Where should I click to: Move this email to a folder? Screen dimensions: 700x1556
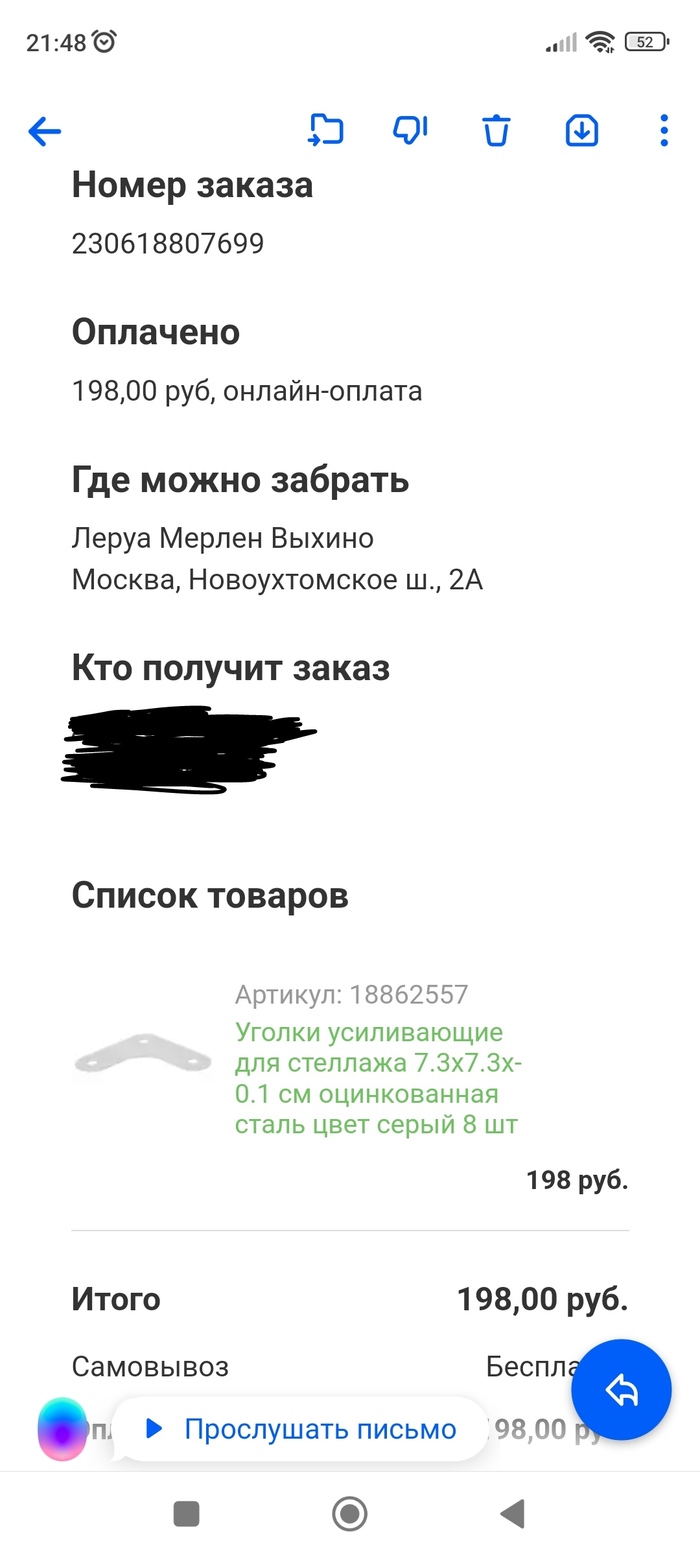pyautogui.click(x=326, y=130)
